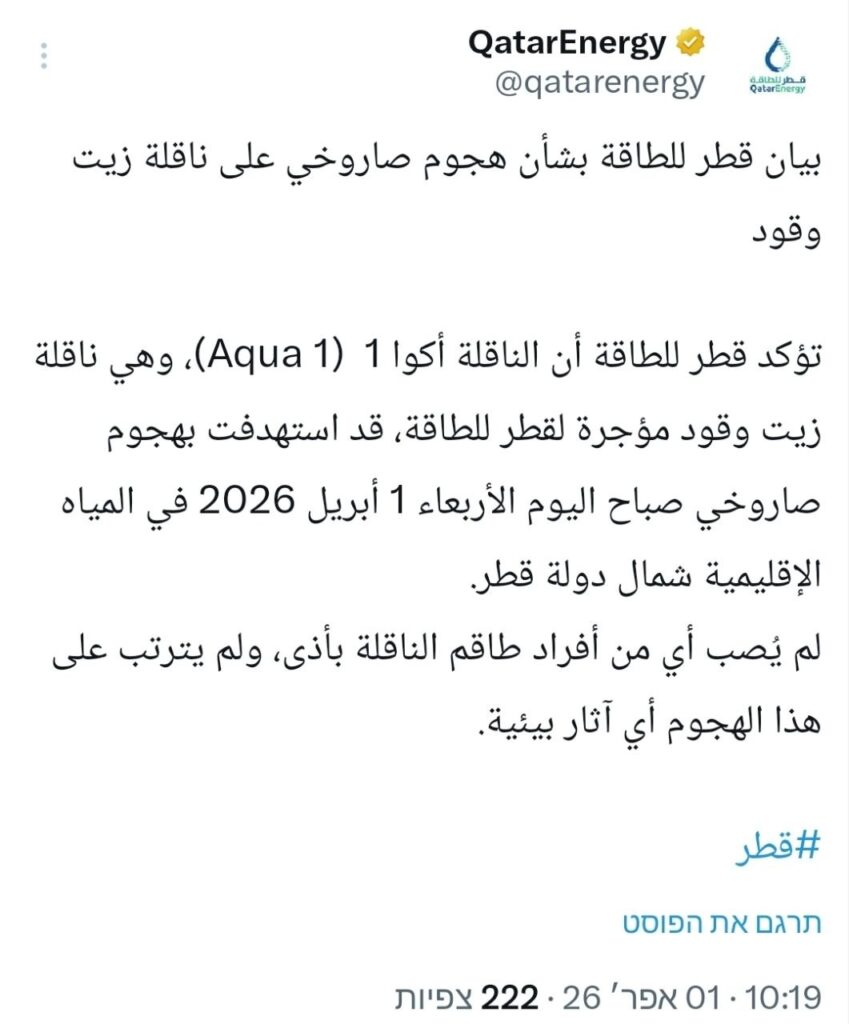
Task: Open the @qatarenergy account handle
Action: click(600, 83)
